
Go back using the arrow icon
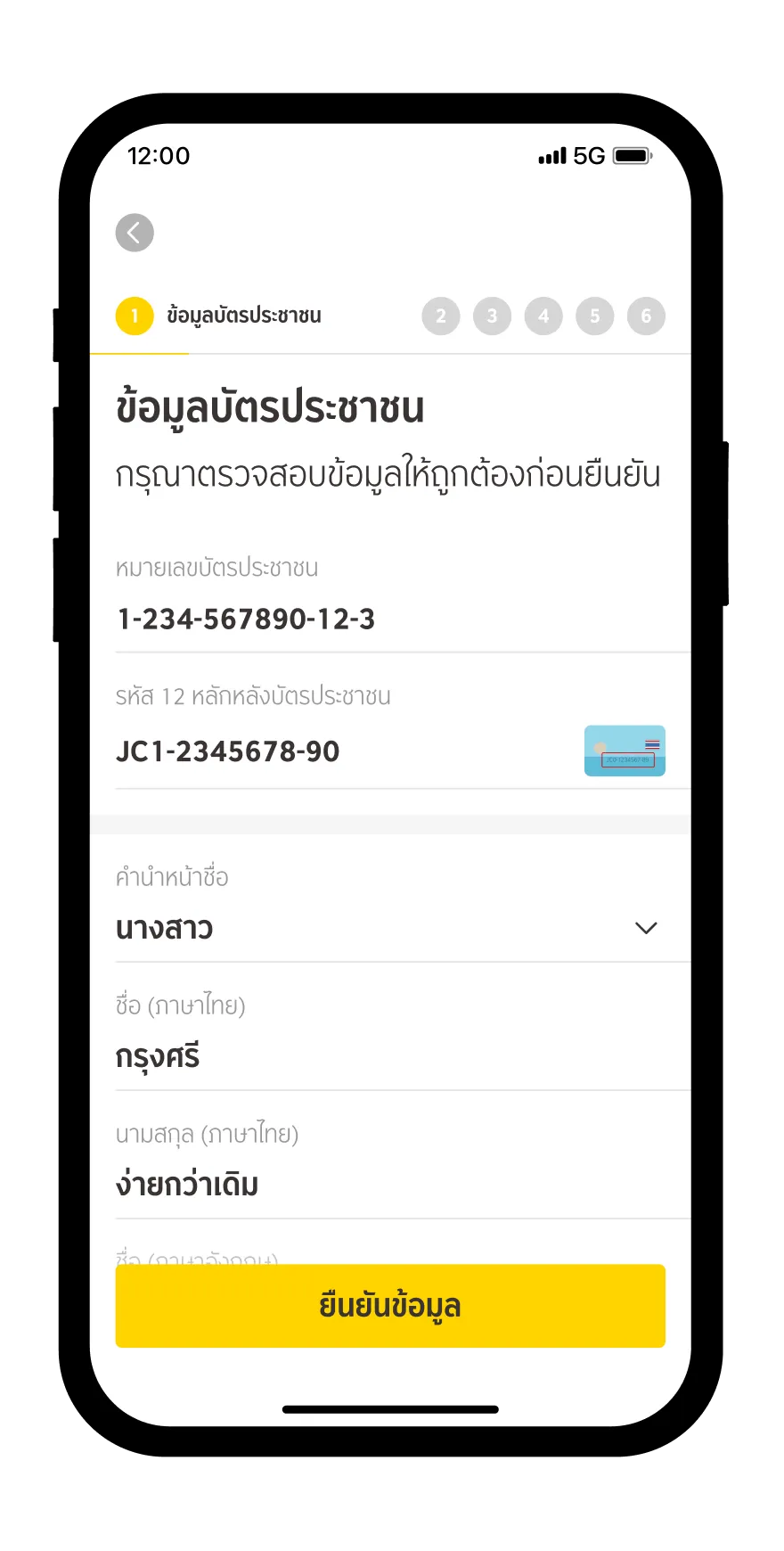pos(135,234)
